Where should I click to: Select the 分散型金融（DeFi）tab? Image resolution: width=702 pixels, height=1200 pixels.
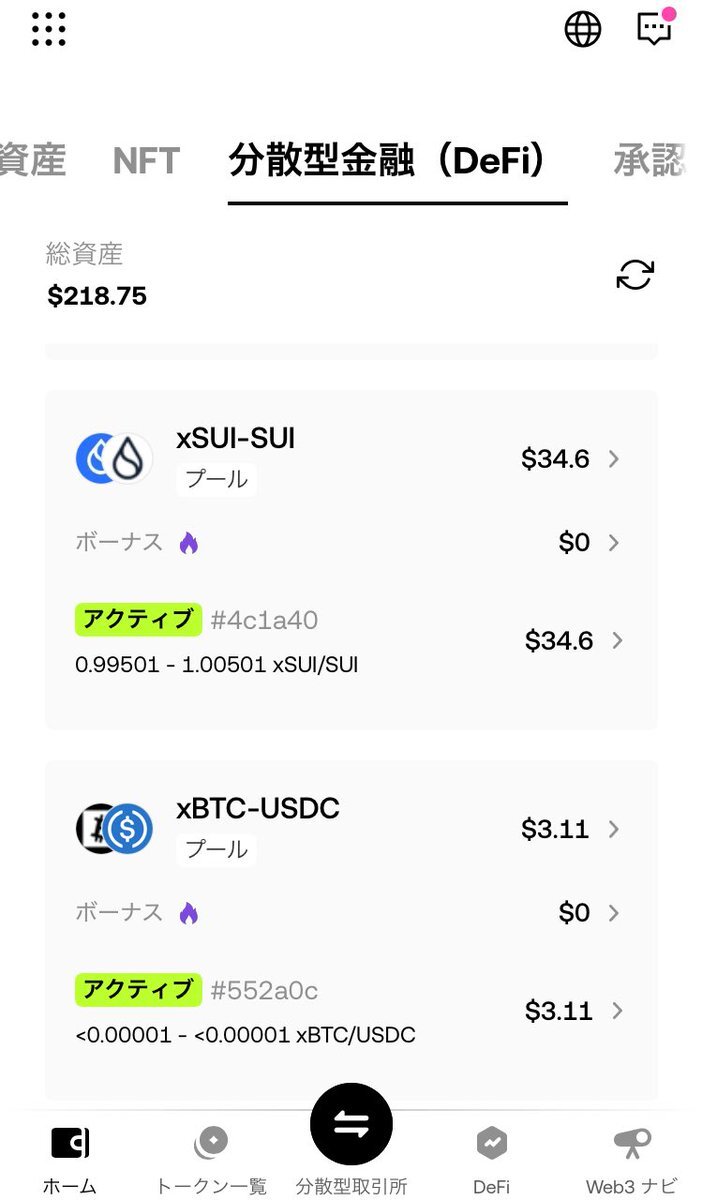[x=397, y=161]
